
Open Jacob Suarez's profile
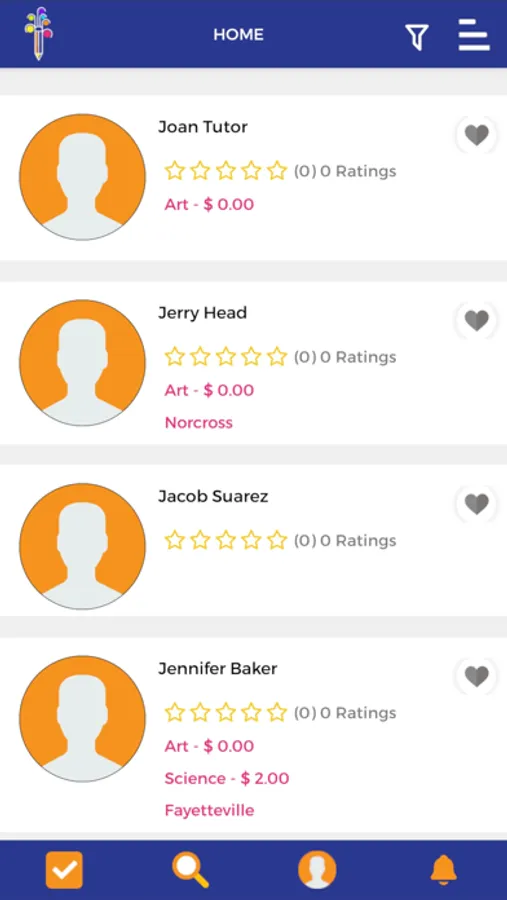253,540
